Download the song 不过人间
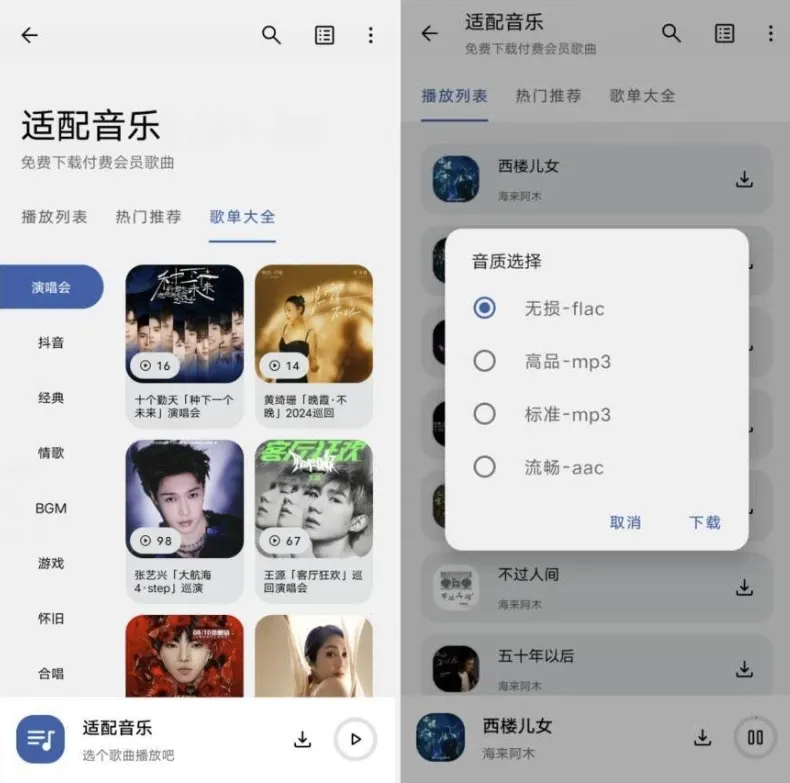This screenshot has height=783, width=790. [744, 588]
